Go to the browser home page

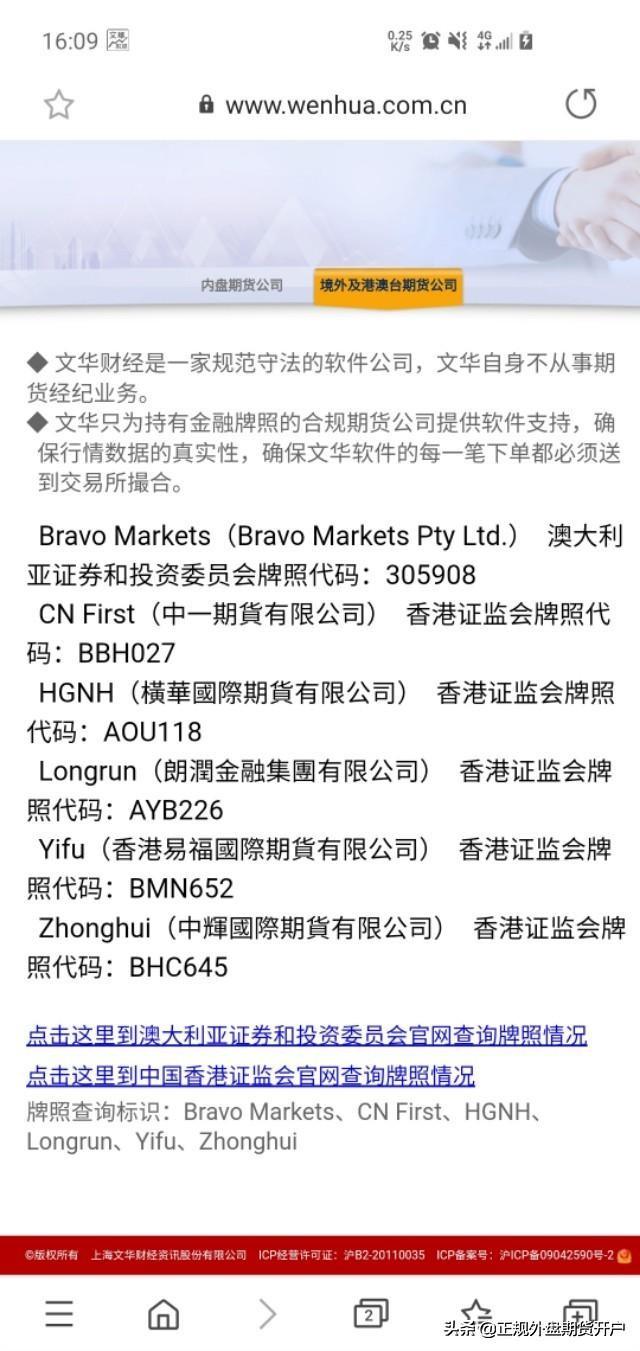pyautogui.click(x=163, y=1314)
